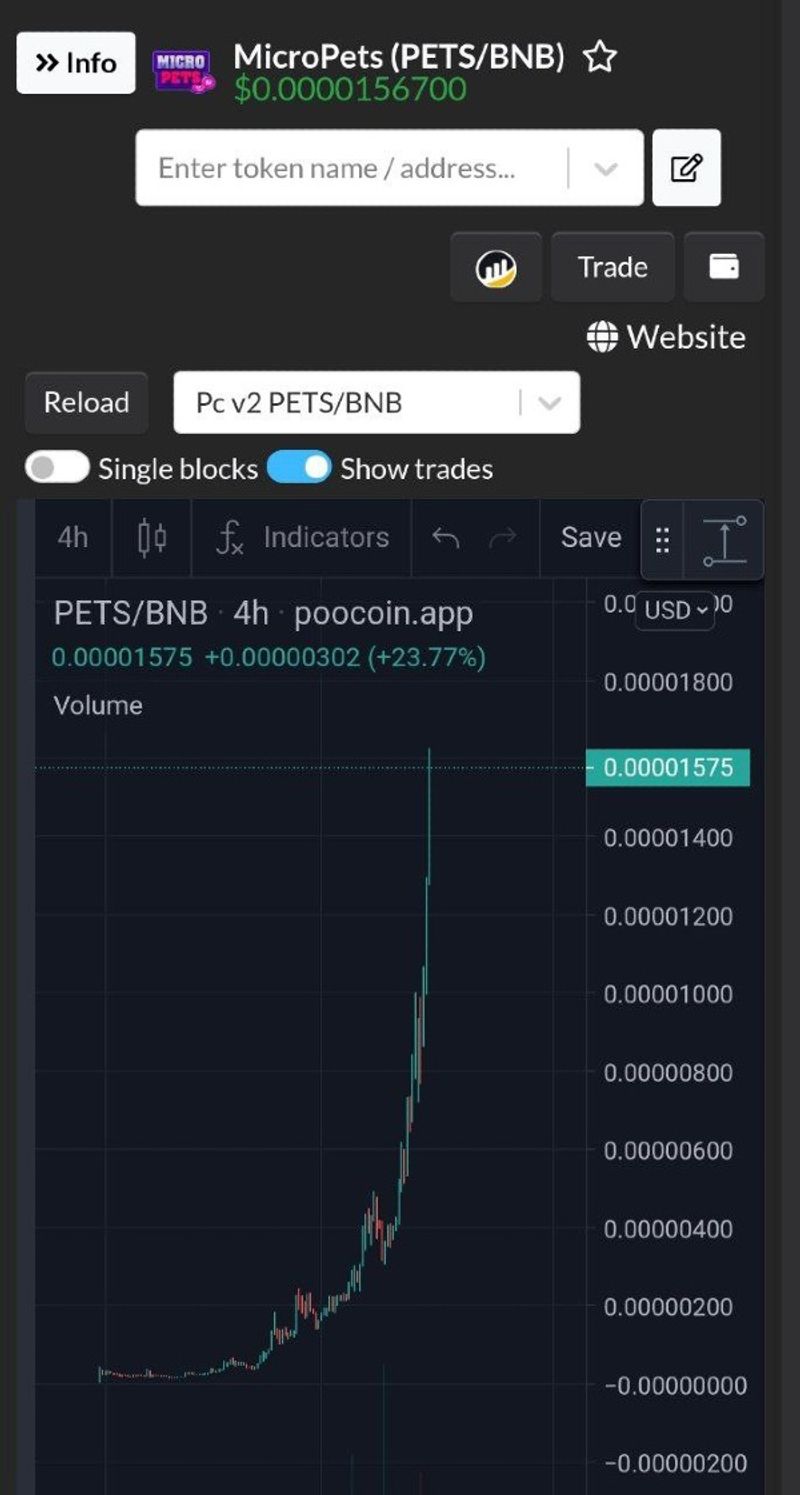Expand the Info panel

coord(76,63)
